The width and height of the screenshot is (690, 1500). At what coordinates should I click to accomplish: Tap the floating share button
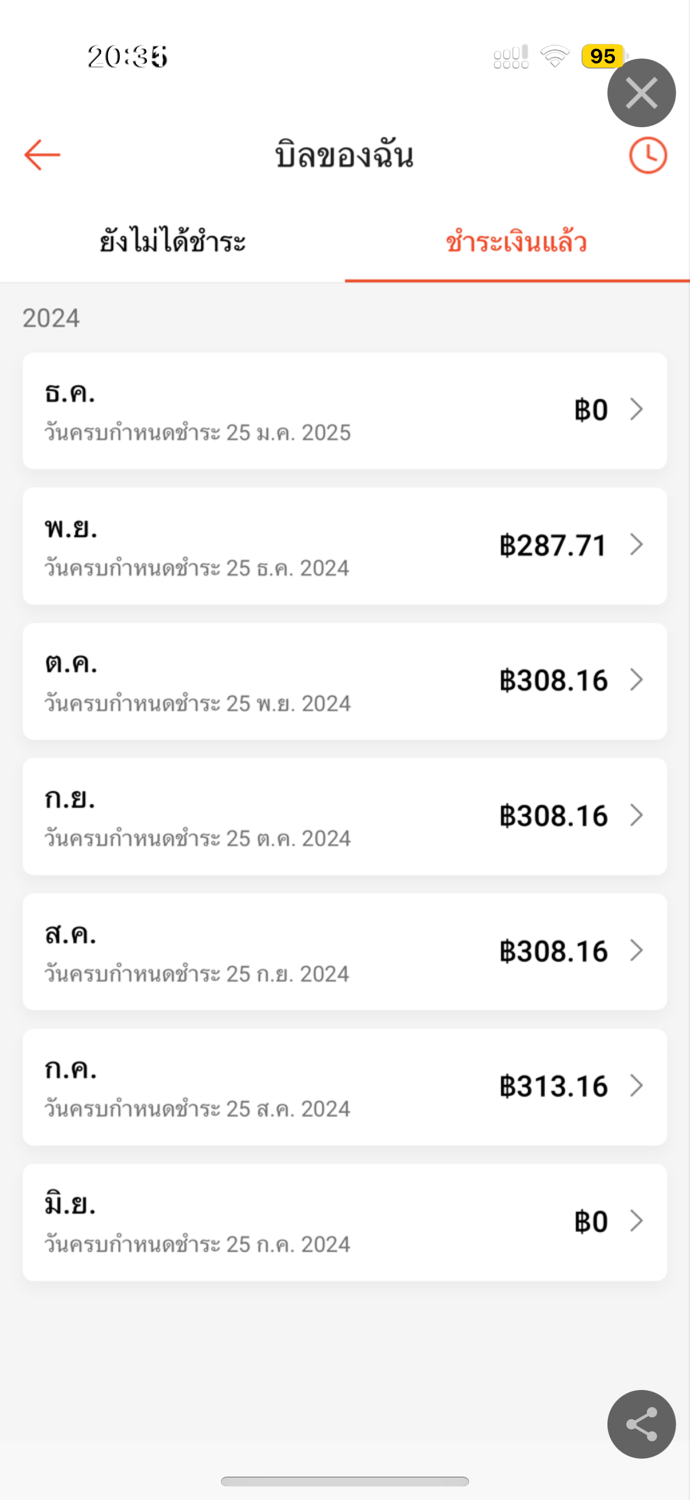tap(642, 1424)
